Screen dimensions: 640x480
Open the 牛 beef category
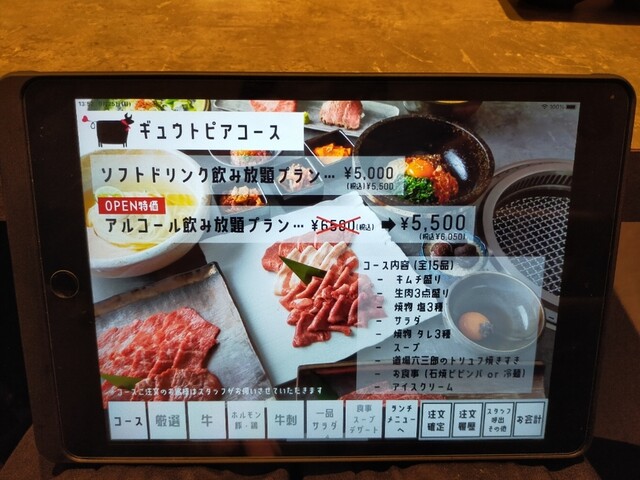pos(207,419)
